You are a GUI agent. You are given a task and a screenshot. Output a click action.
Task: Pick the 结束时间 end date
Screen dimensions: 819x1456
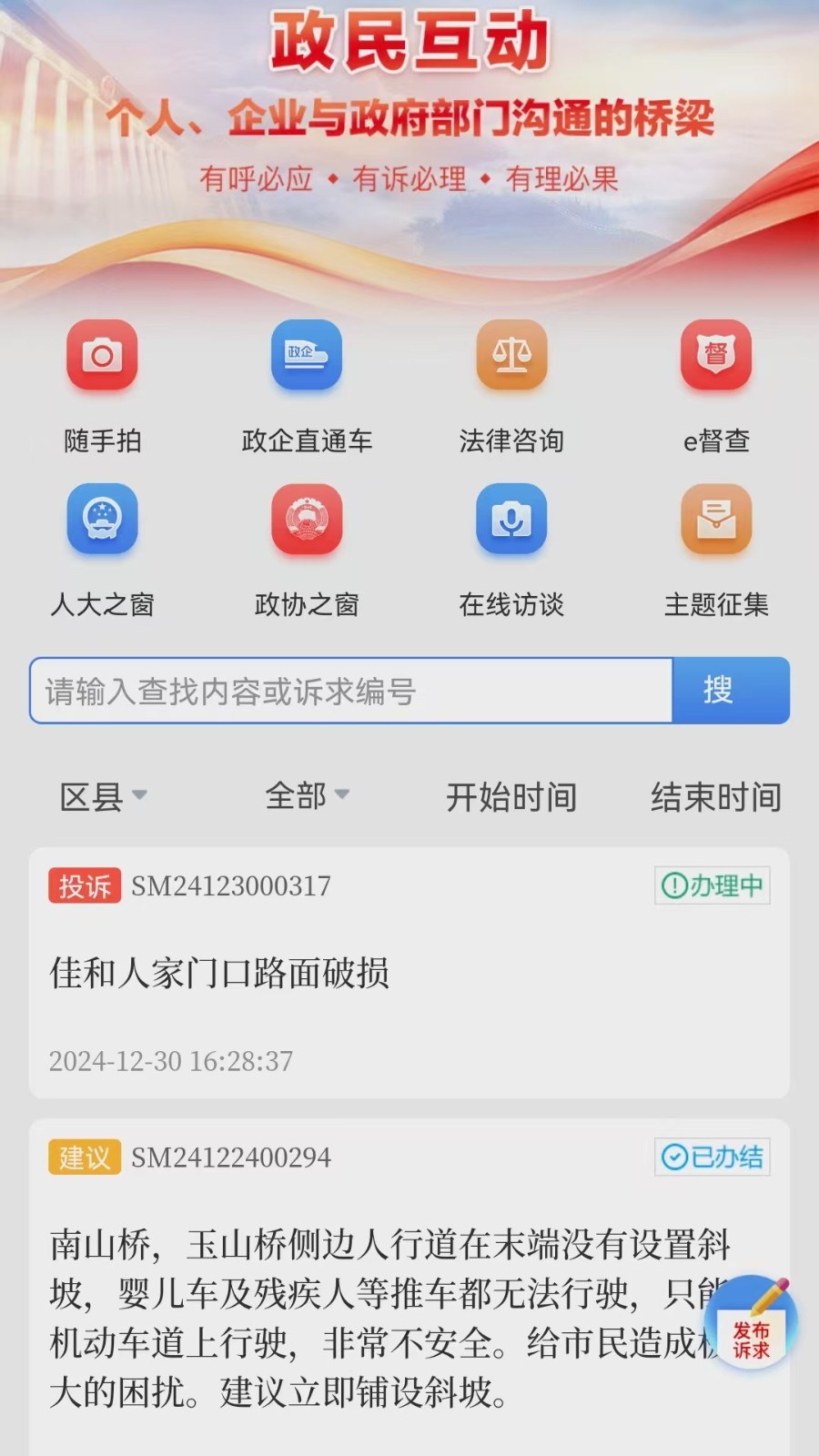coord(715,797)
